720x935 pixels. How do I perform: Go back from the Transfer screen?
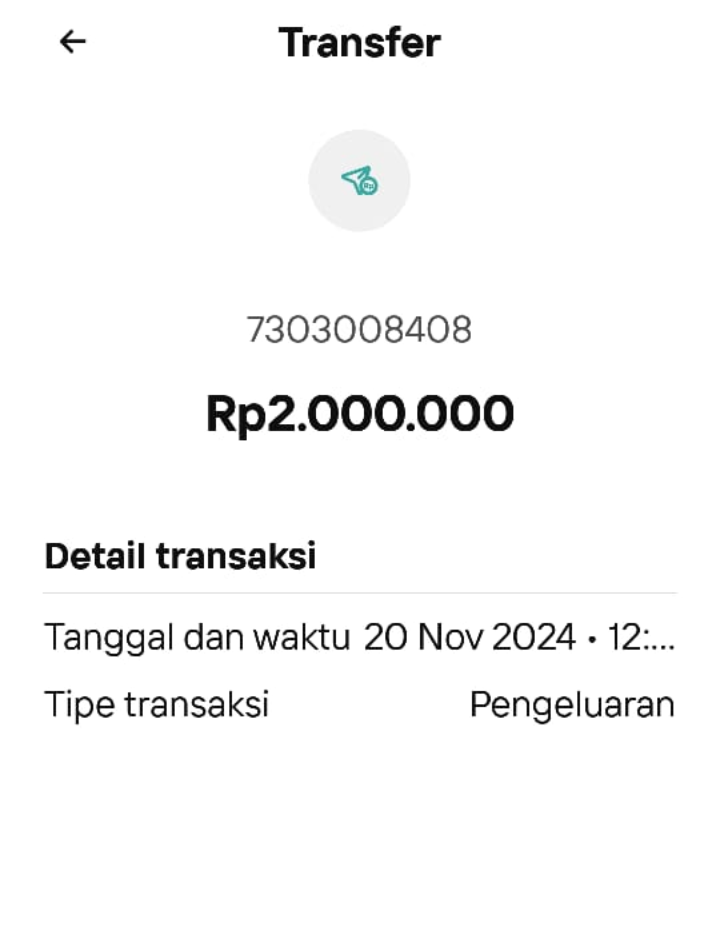[x=73, y=42]
